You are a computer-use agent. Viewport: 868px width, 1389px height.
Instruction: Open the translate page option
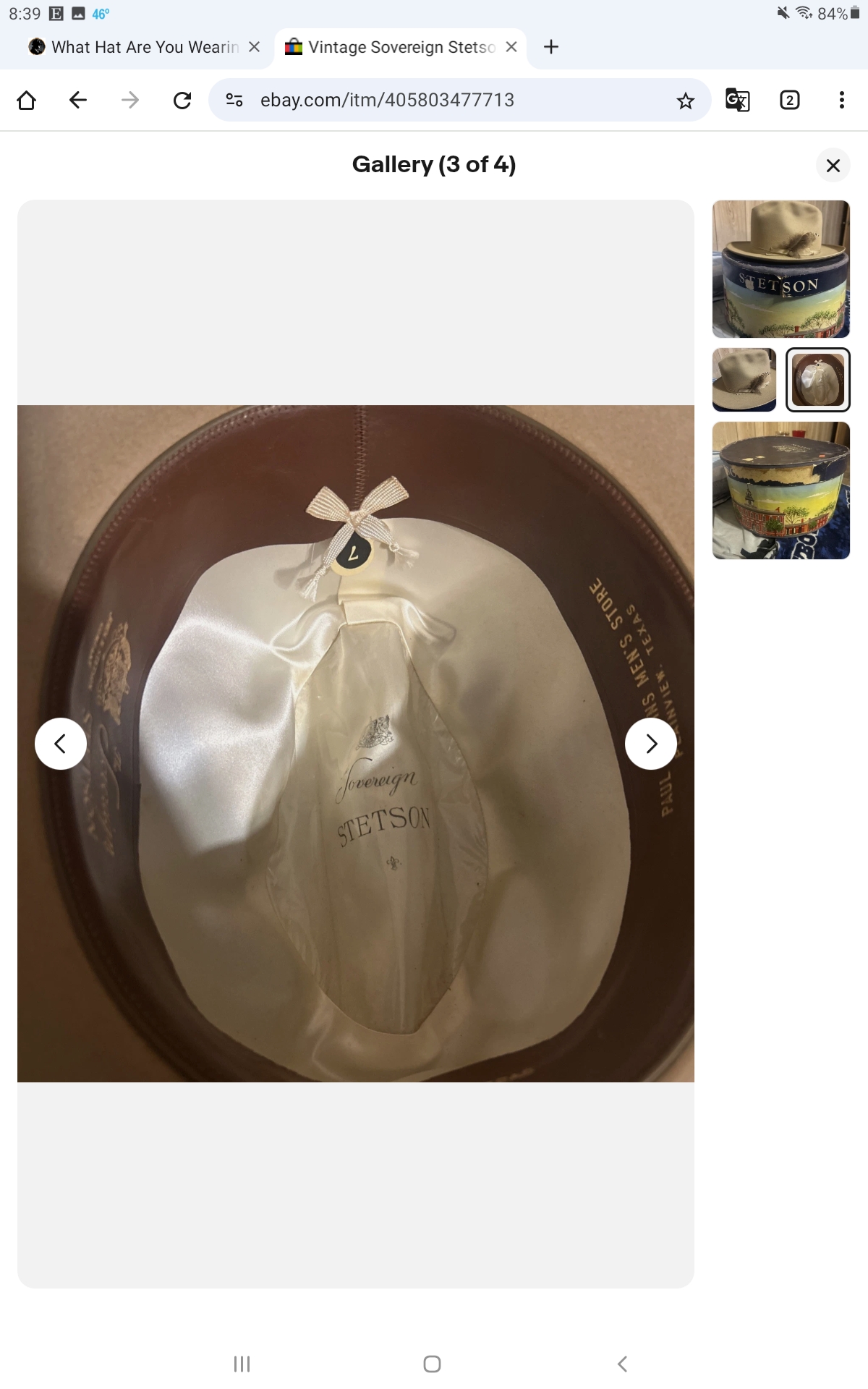click(x=737, y=100)
